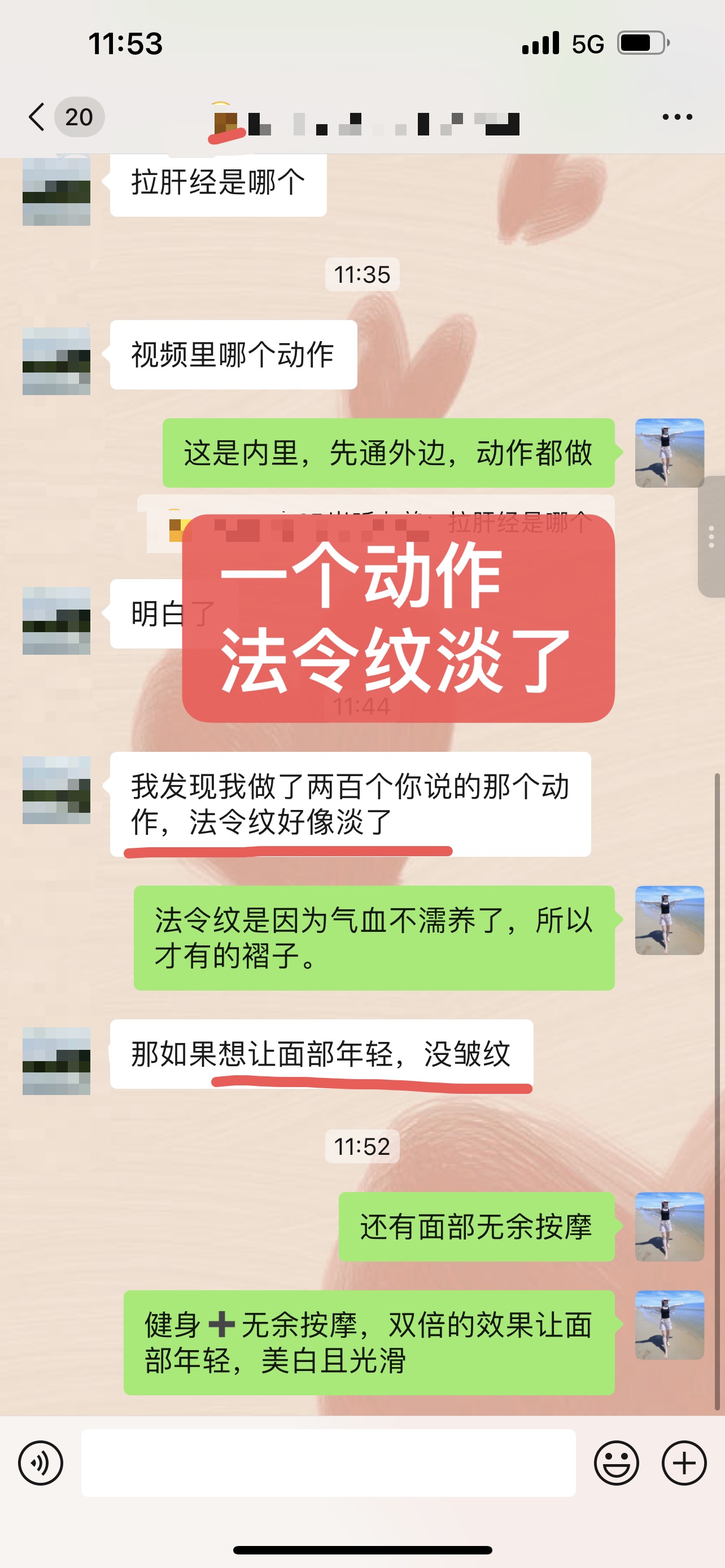The width and height of the screenshot is (725, 1568).
Task: Open the chat's three-dot menu
Action: click(x=677, y=116)
